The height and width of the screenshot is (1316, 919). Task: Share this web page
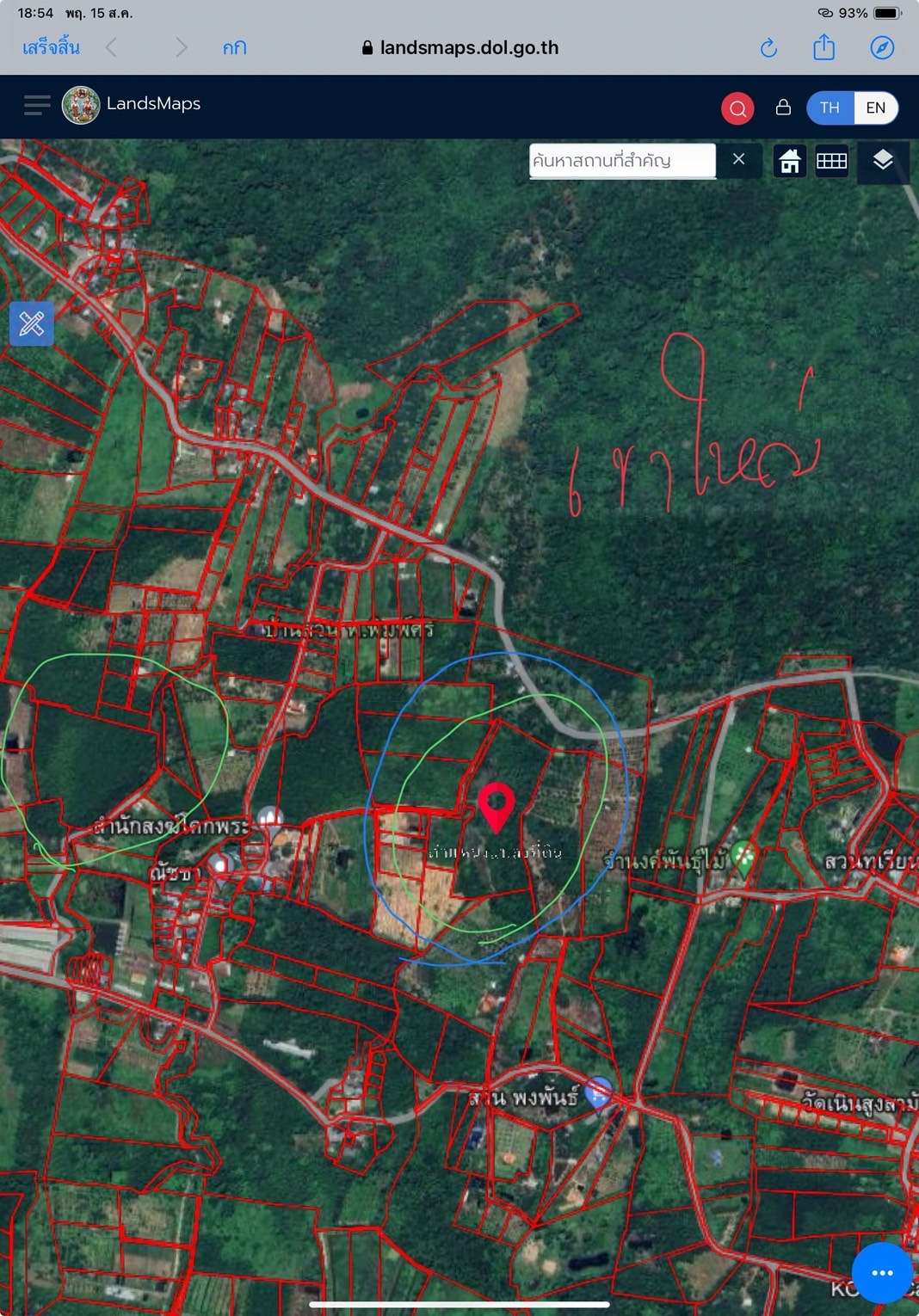pyautogui.click(x=823, y=47)
